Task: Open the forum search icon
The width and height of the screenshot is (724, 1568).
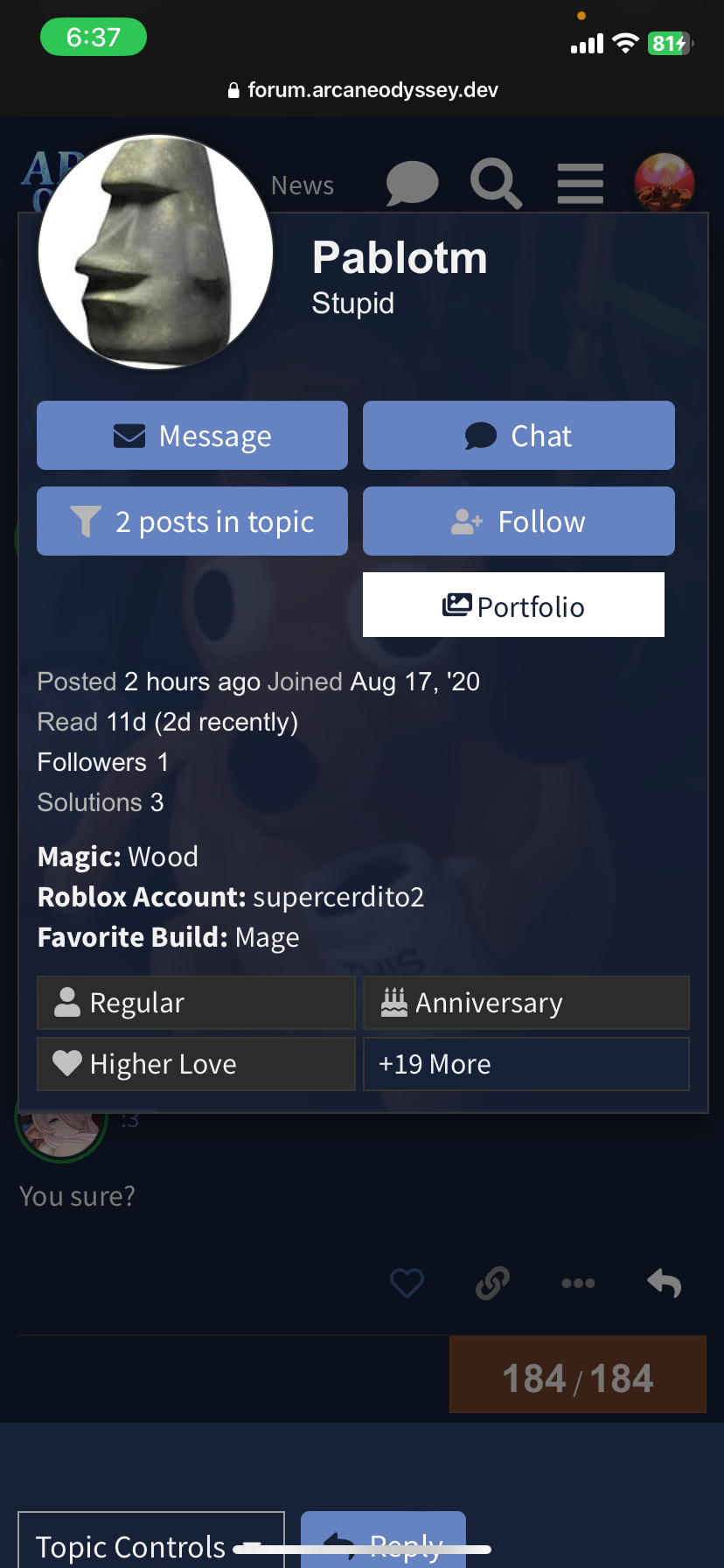Action: point(496,184)
